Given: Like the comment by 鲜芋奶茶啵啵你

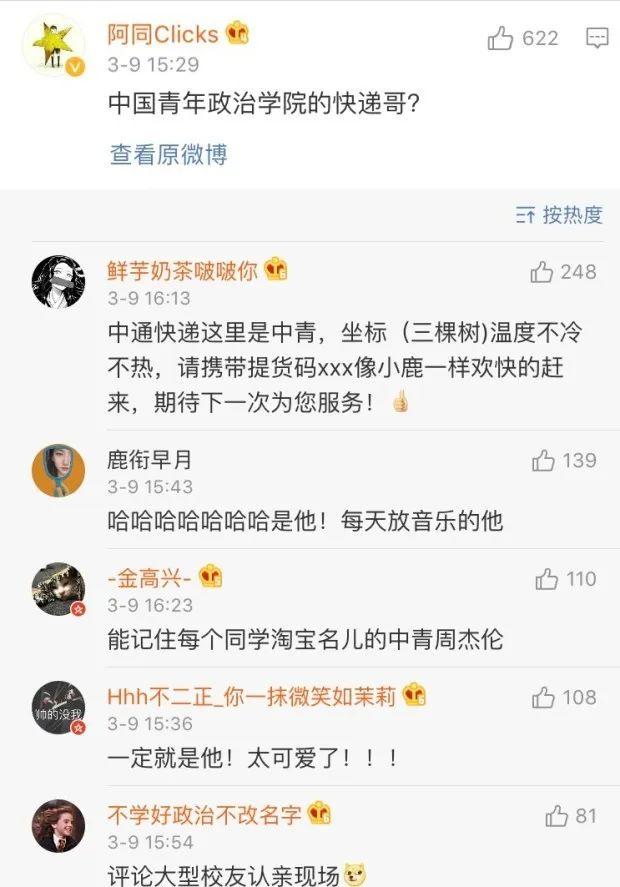Looking at the screenshot, I should point(542,272).
